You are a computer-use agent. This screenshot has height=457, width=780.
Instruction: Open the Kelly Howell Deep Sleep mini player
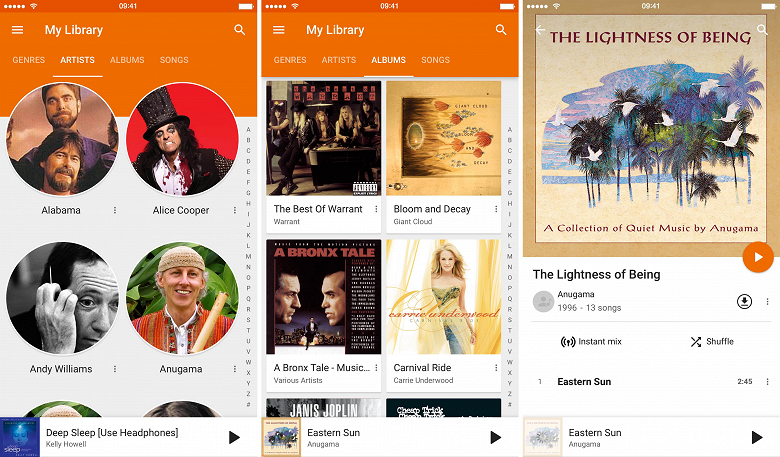pos(110,437)
